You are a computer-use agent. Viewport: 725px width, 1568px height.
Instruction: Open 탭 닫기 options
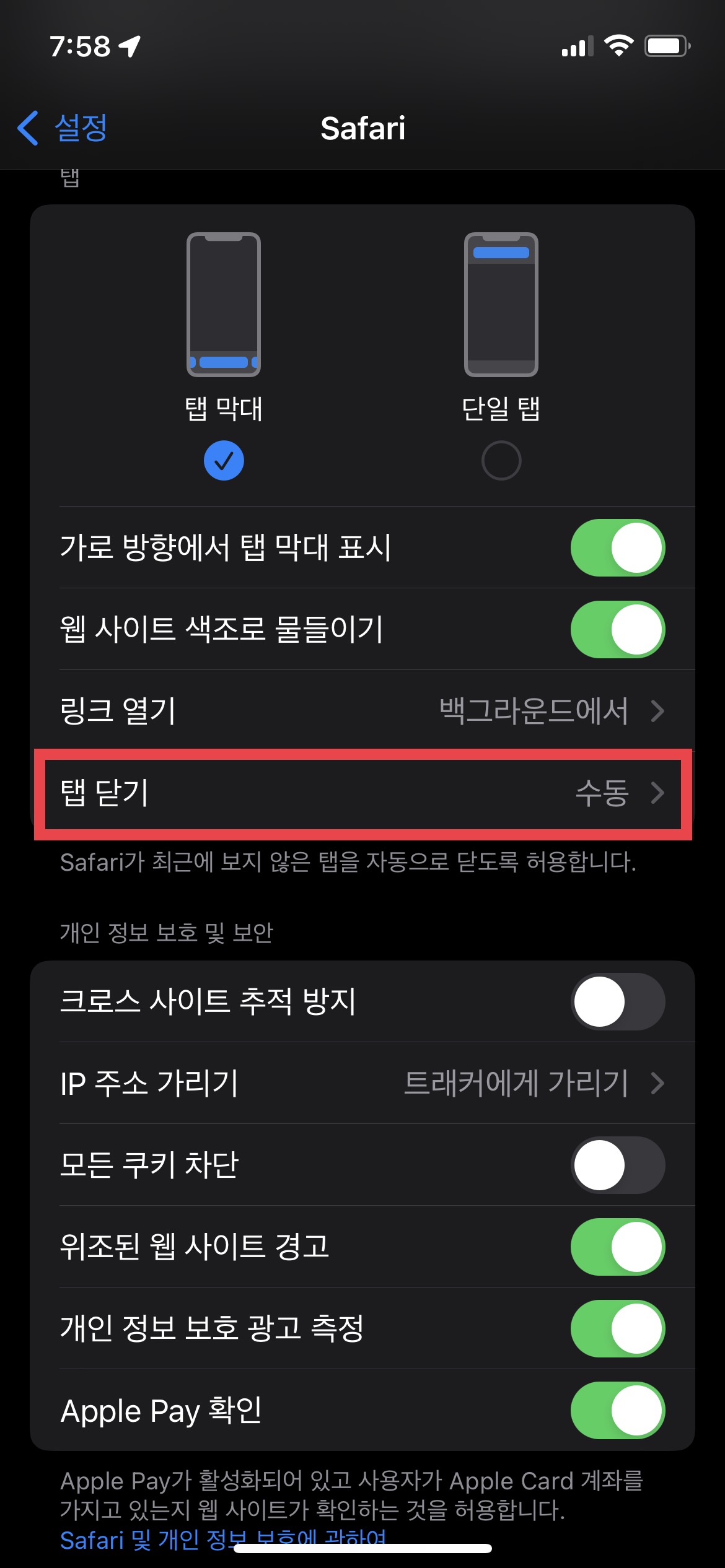tap(362, 793)
